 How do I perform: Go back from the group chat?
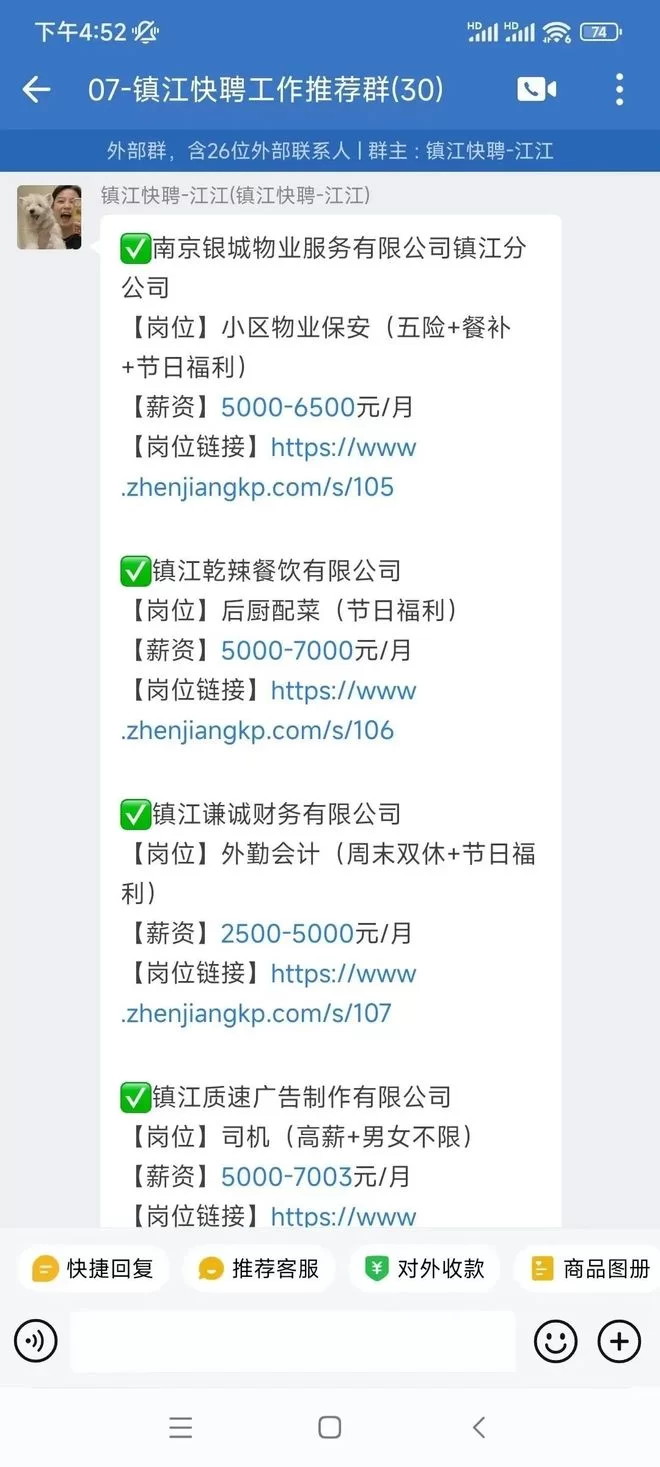[36, 90]
